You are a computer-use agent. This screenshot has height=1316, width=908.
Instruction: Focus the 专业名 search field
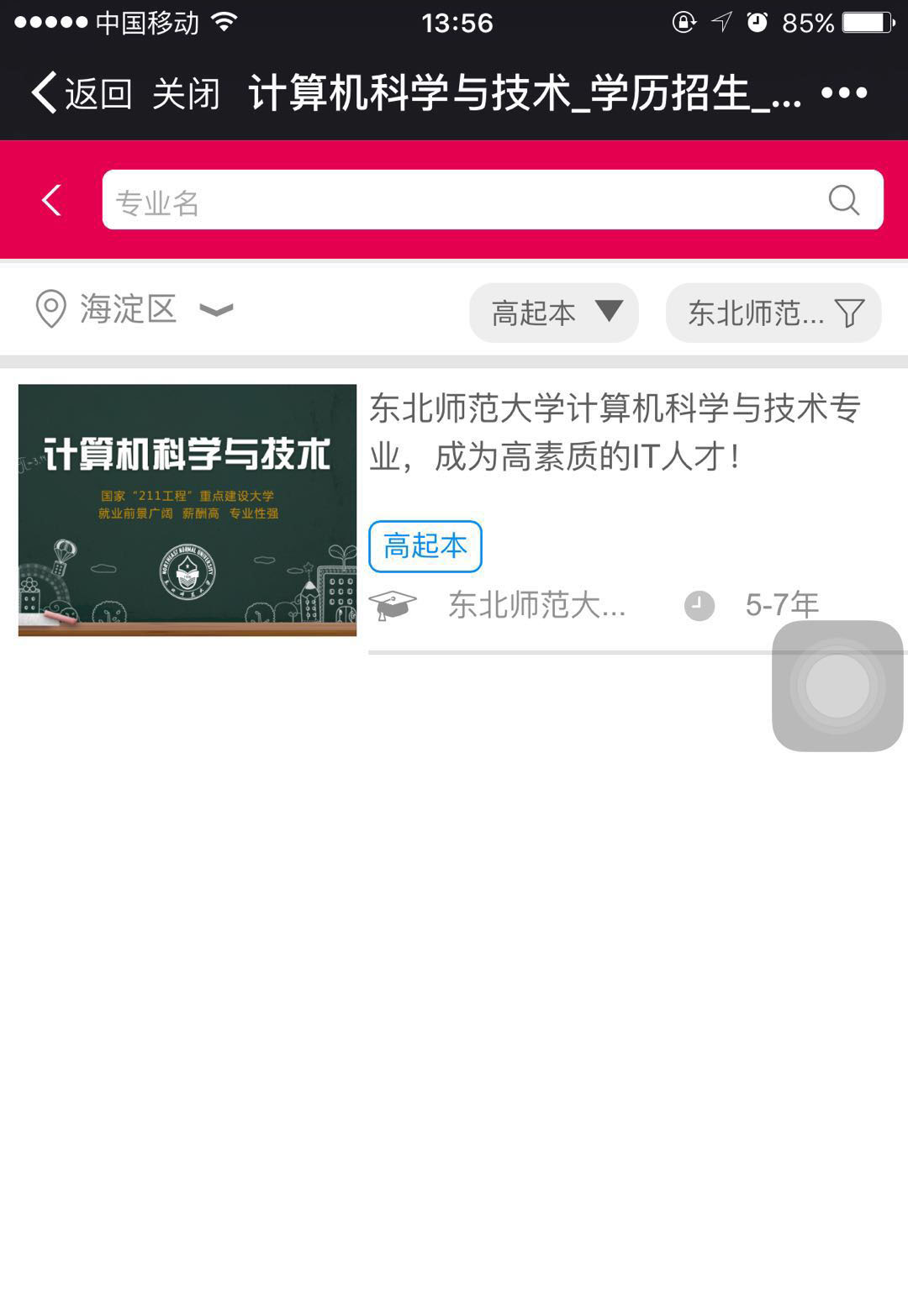coord(462,200)
